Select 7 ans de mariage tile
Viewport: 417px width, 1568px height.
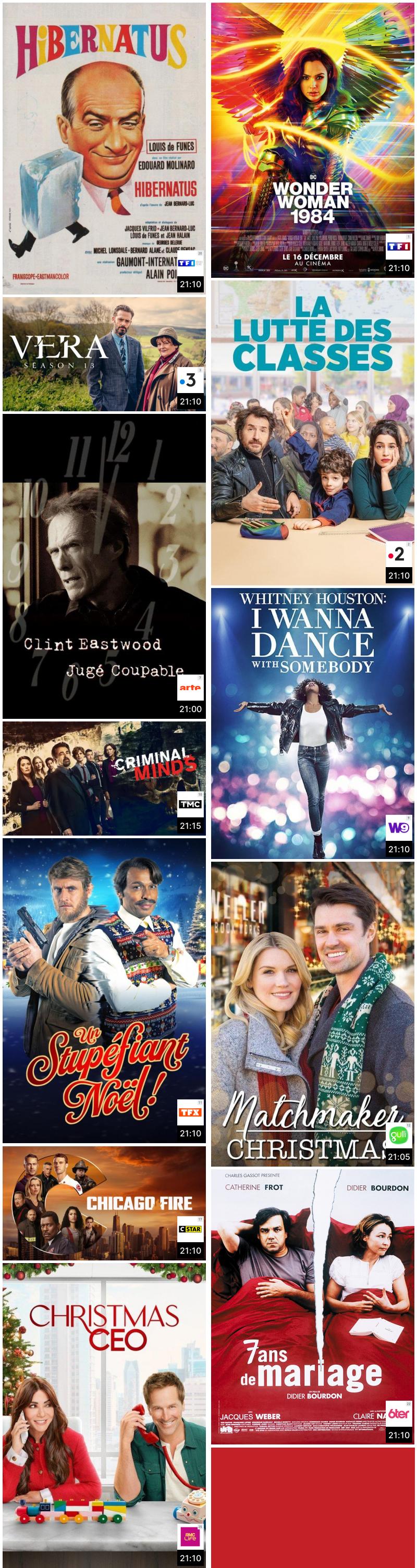(x=312, y=1306)
